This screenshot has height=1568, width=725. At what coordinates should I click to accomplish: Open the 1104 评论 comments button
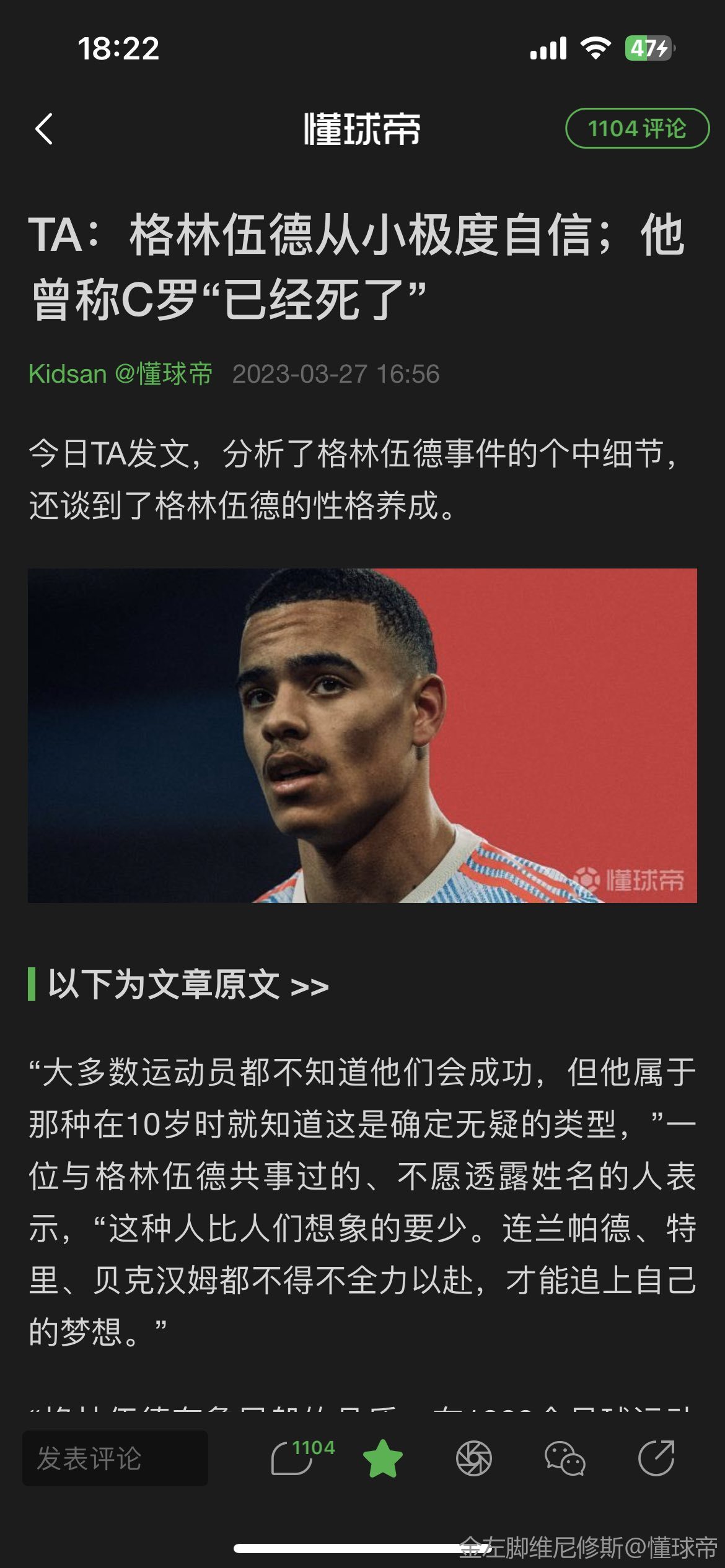(637, 128)
